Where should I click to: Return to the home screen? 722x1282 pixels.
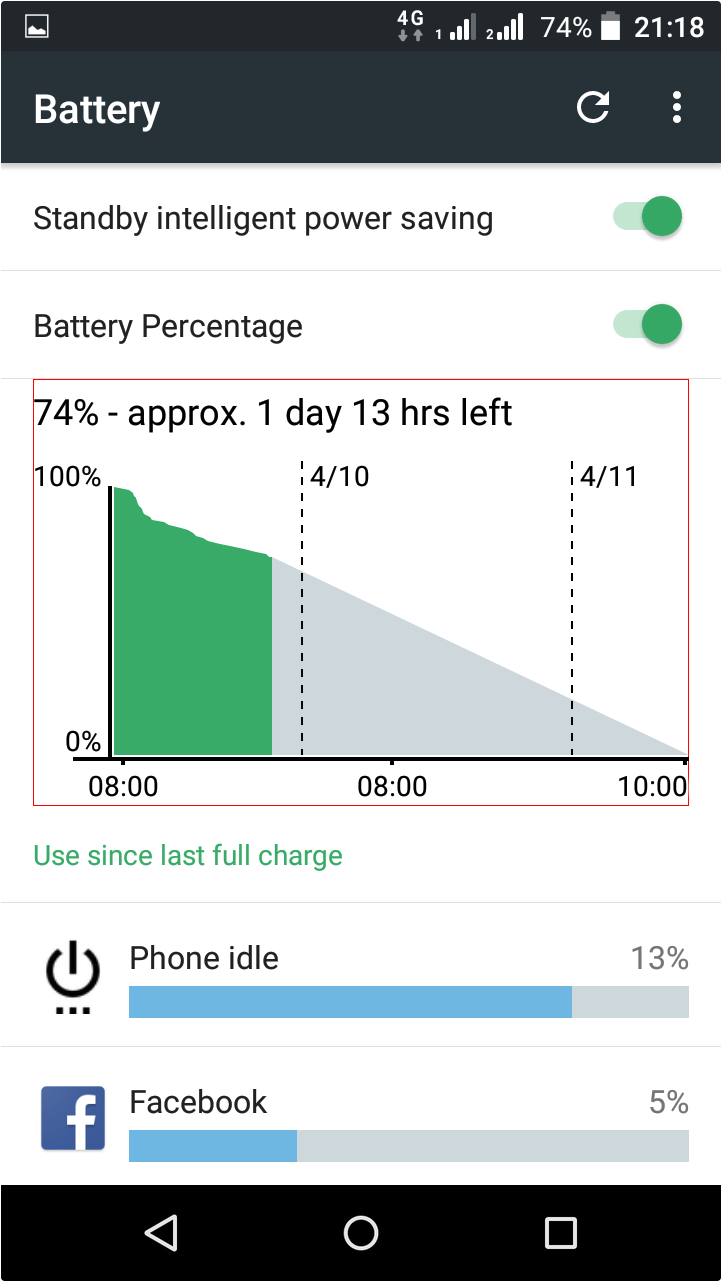pyautogui.click(x=361, y=1233)
